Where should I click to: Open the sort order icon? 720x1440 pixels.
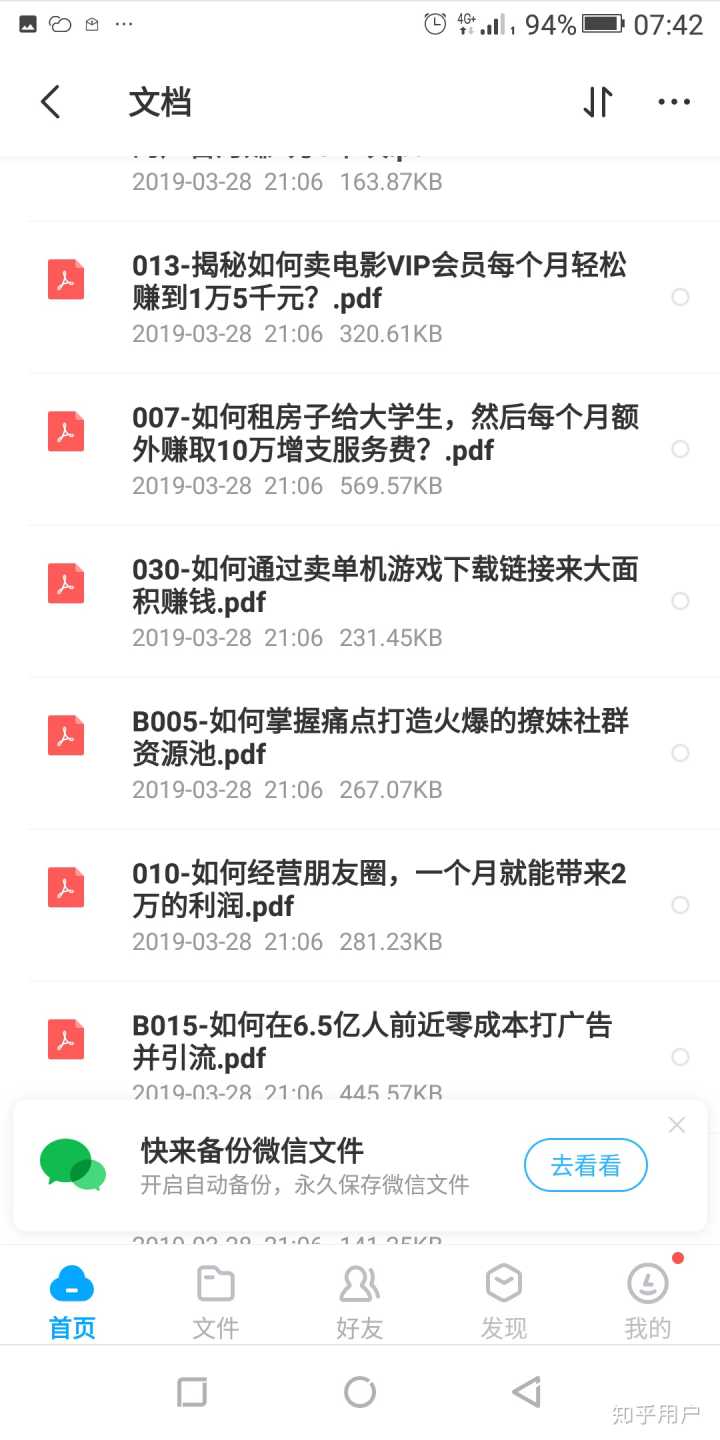click(x=598, y=102)
